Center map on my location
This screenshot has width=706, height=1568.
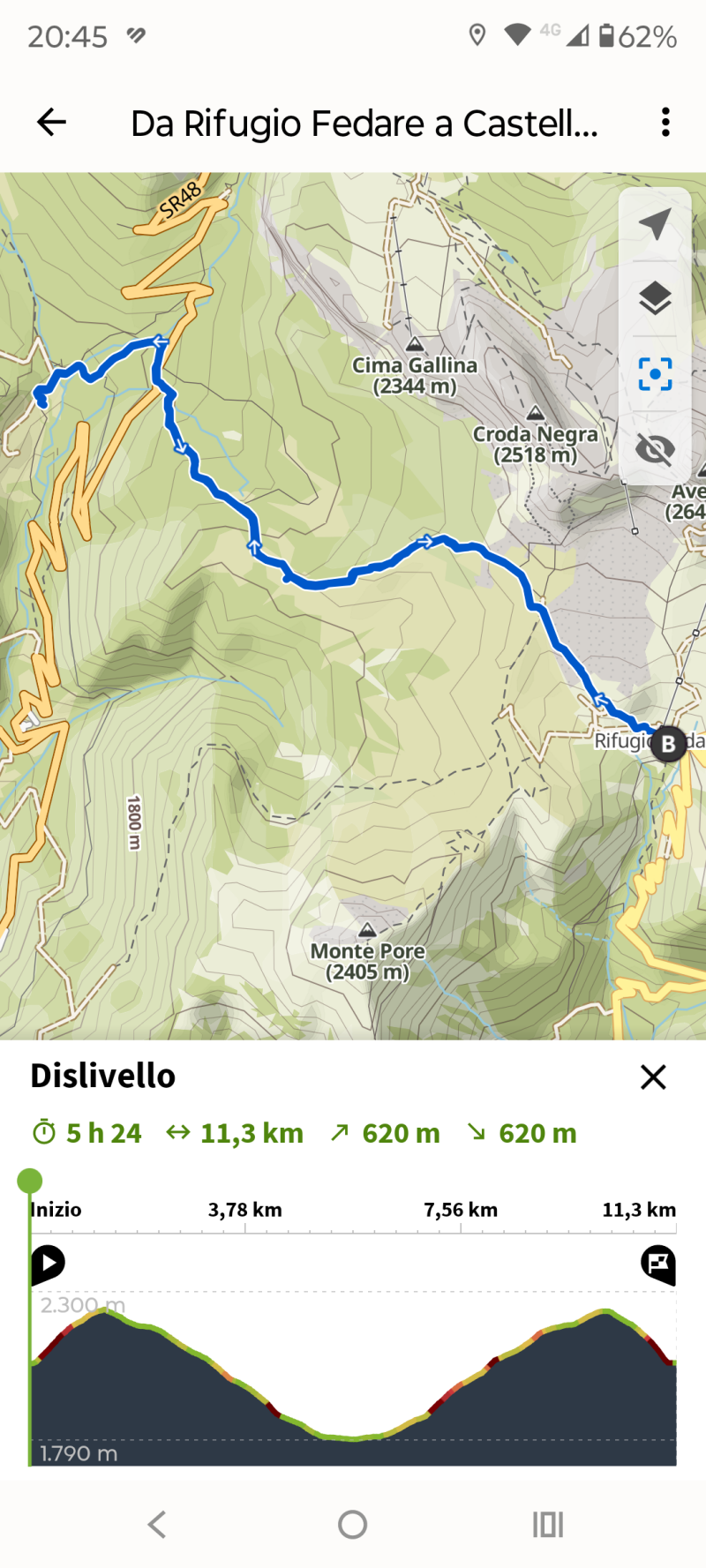tap(655, 224)
